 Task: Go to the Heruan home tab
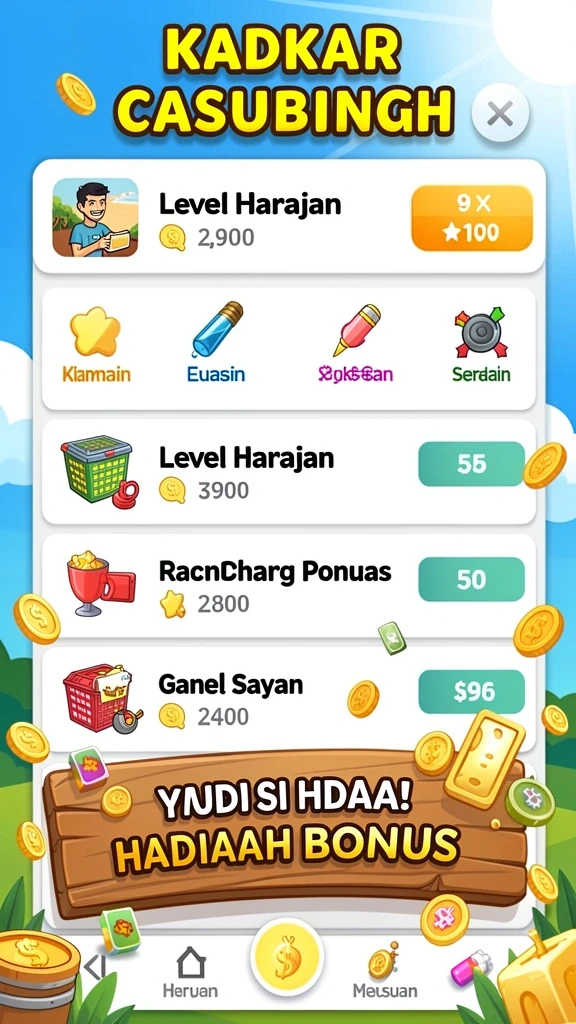[x=190, y=972]
